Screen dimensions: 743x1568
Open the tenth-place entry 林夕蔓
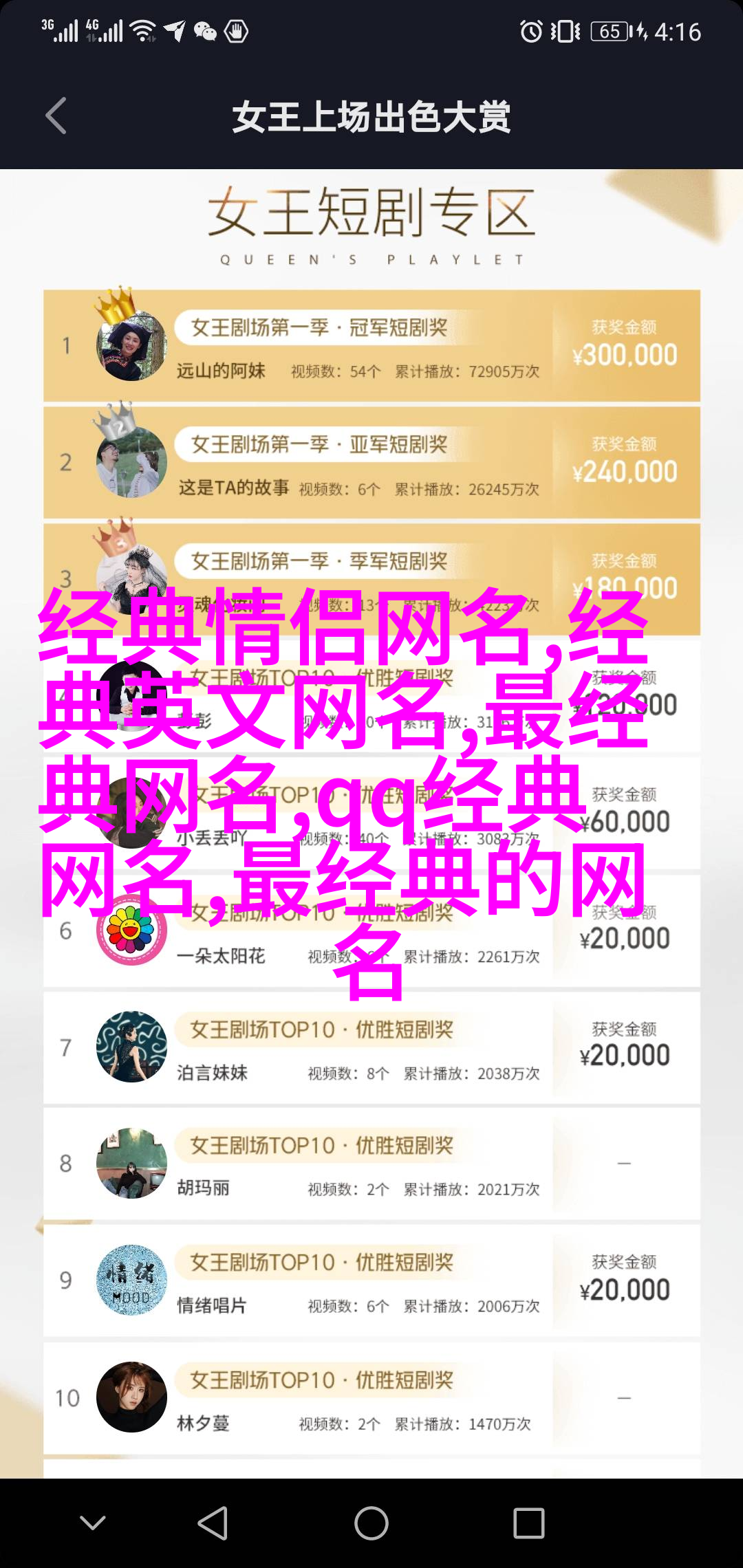(x=371, y=1397)
